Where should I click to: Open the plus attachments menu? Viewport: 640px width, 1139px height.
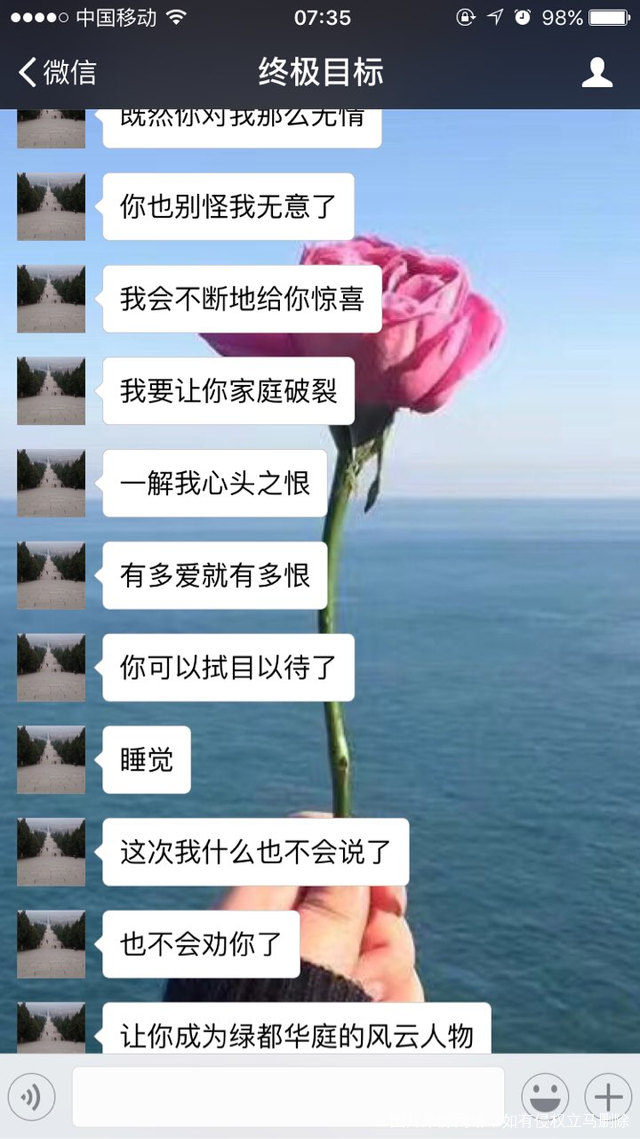pos(607,1097)
